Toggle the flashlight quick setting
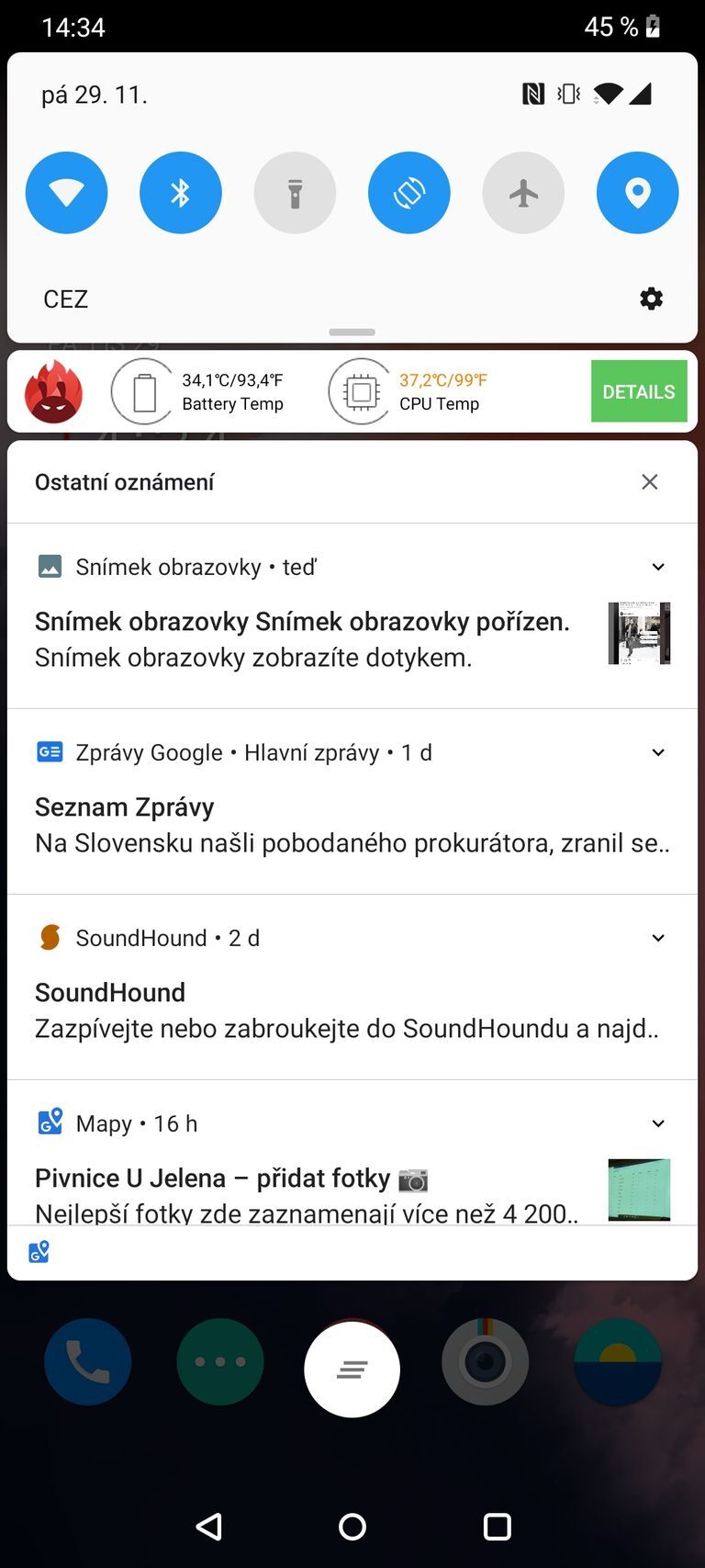 pyautogui.click(x=295, y=193)
